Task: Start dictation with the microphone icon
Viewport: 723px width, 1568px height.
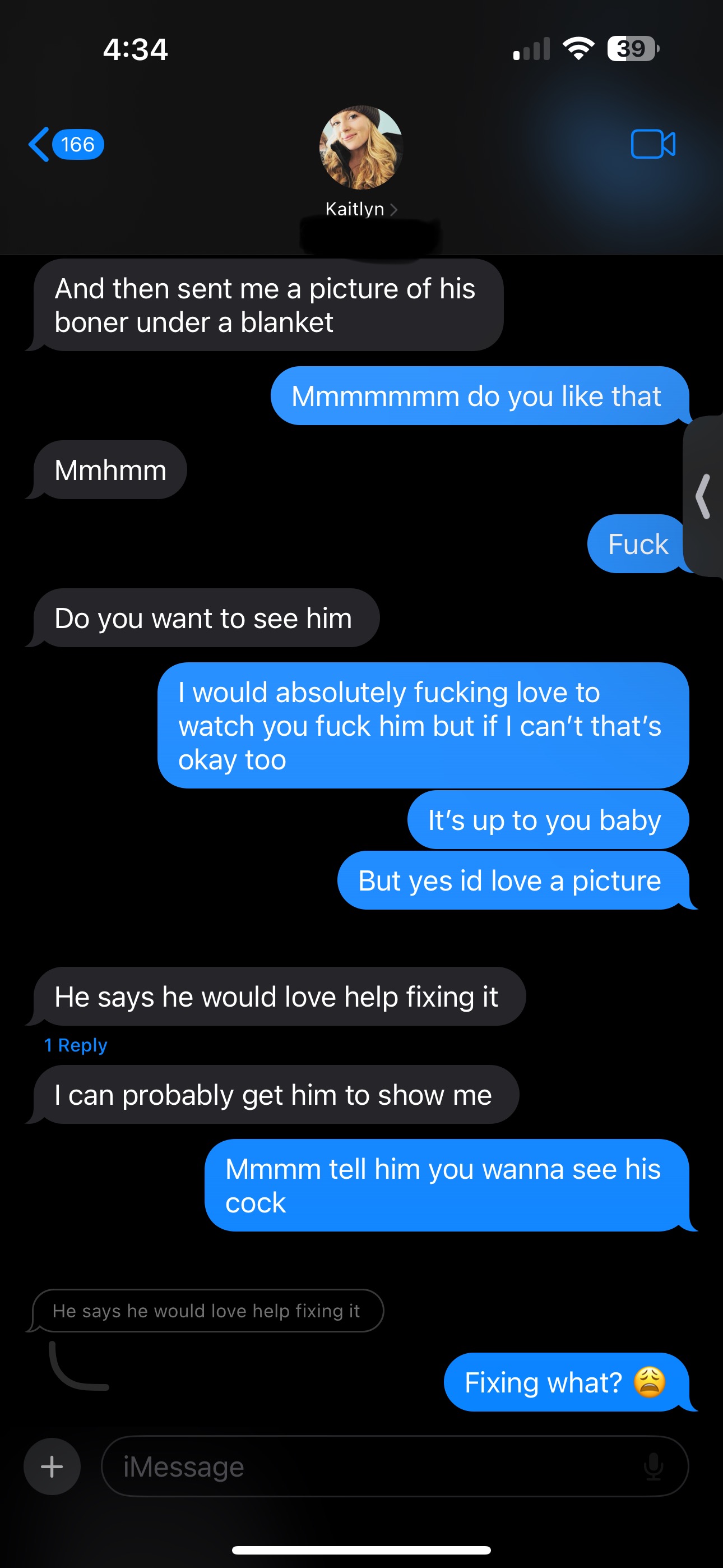Action: (653, 1466)
